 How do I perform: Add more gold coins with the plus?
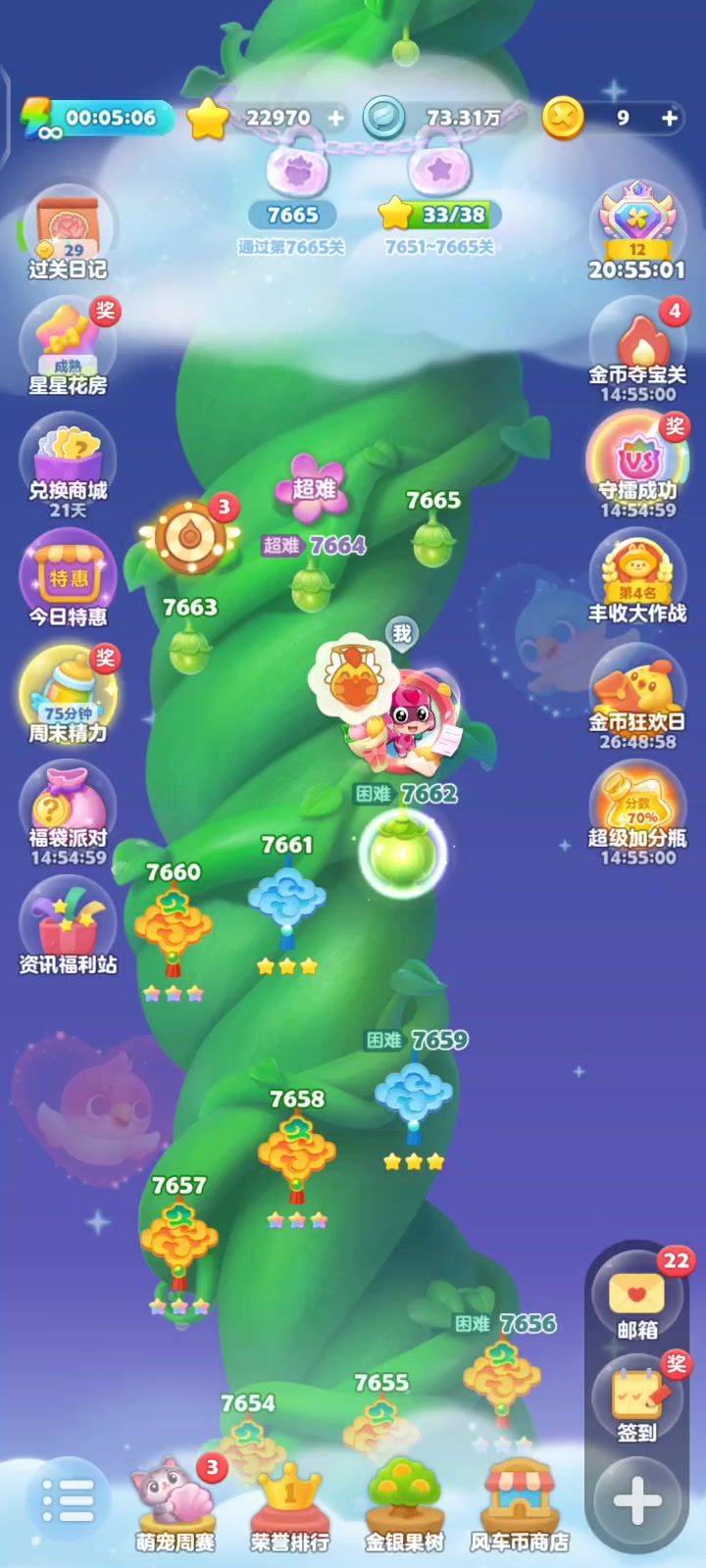pyautogui.click(x=670, y=119)
